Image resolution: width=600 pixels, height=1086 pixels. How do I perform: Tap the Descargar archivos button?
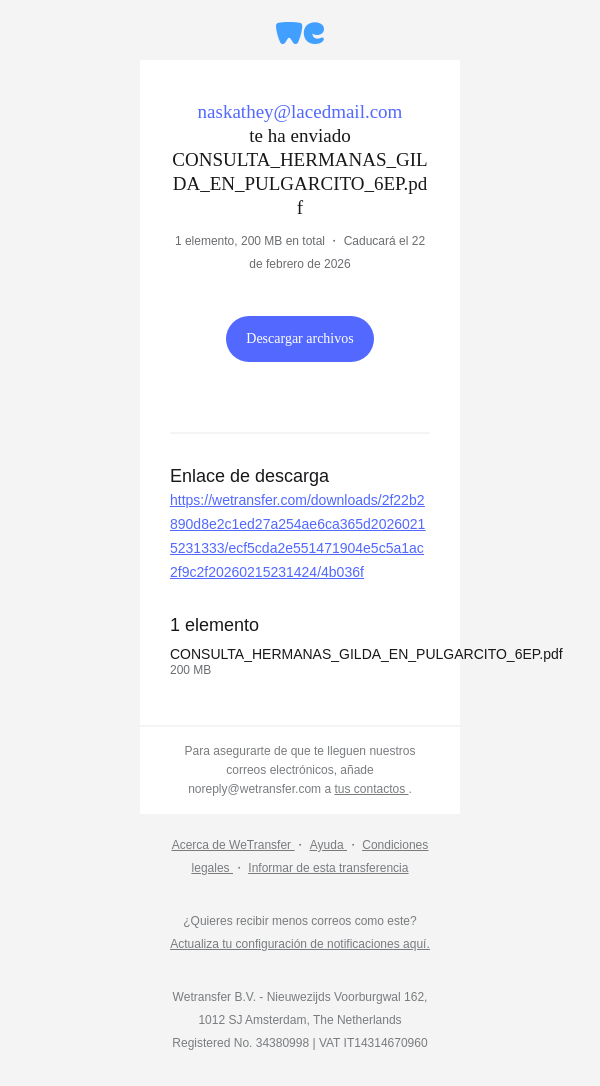click(x=300, y=339)
